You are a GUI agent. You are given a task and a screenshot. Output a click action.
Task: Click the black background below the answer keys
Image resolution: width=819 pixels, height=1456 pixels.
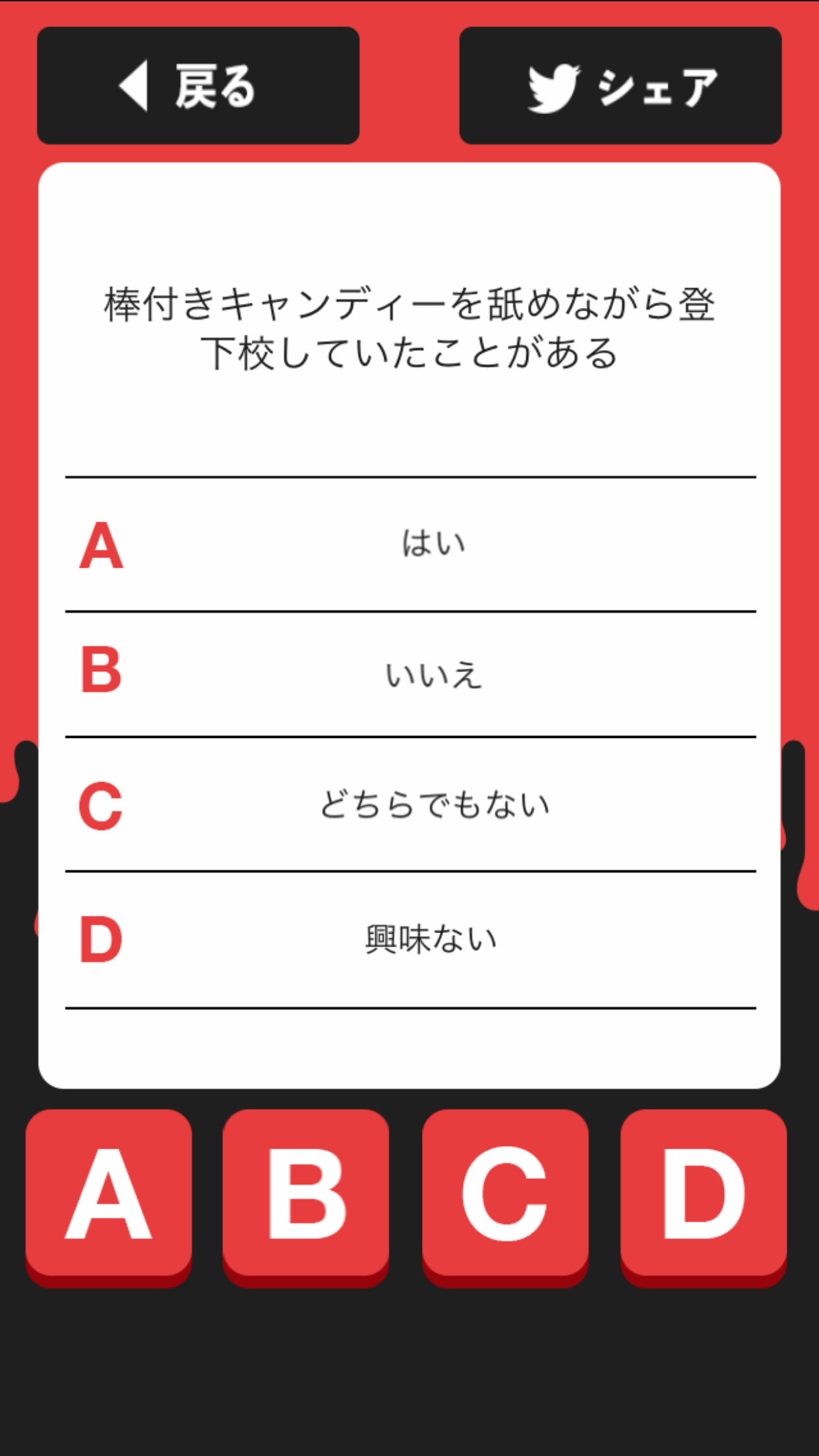click(x=409, y=1372)
